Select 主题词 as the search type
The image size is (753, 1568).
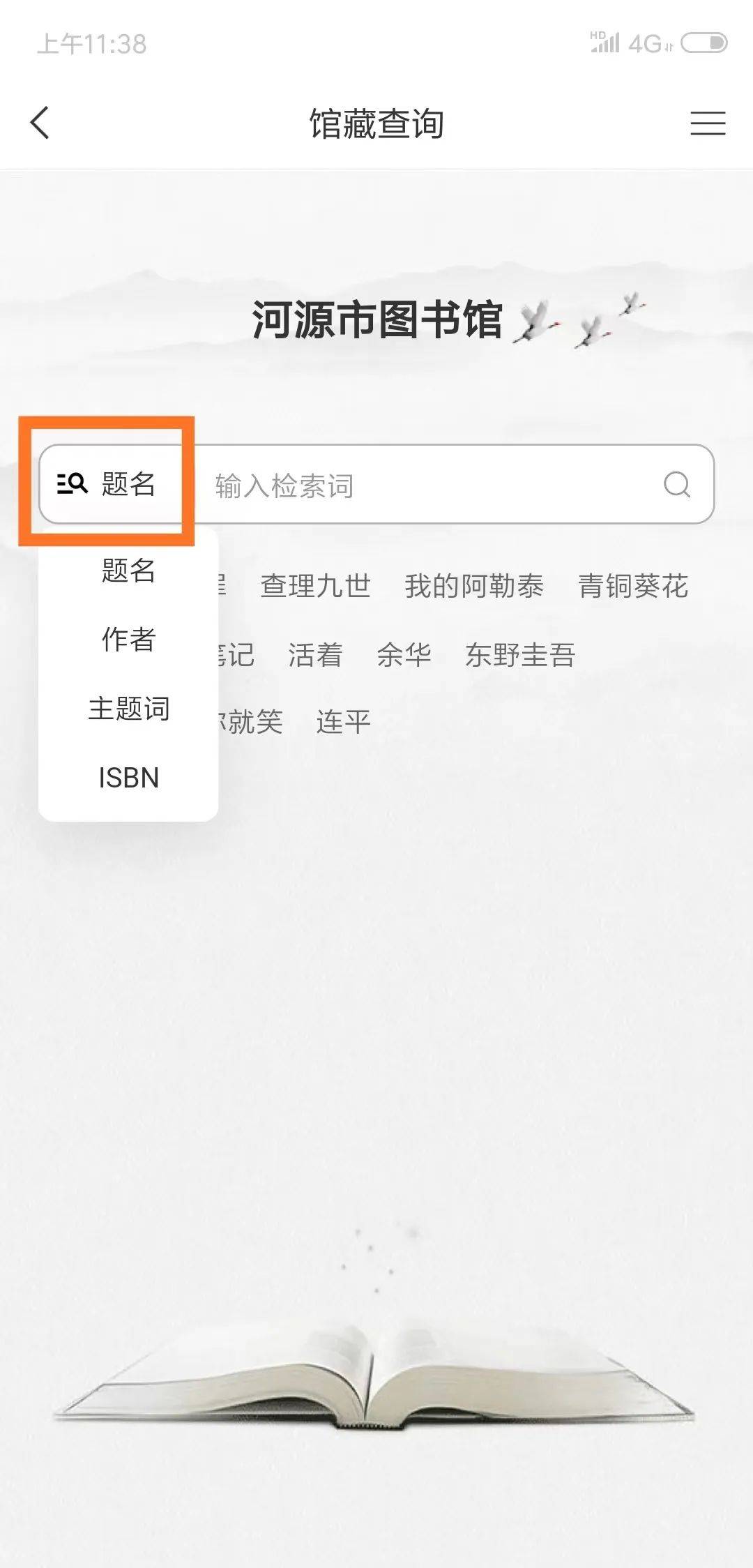click(x=128, y=709)
